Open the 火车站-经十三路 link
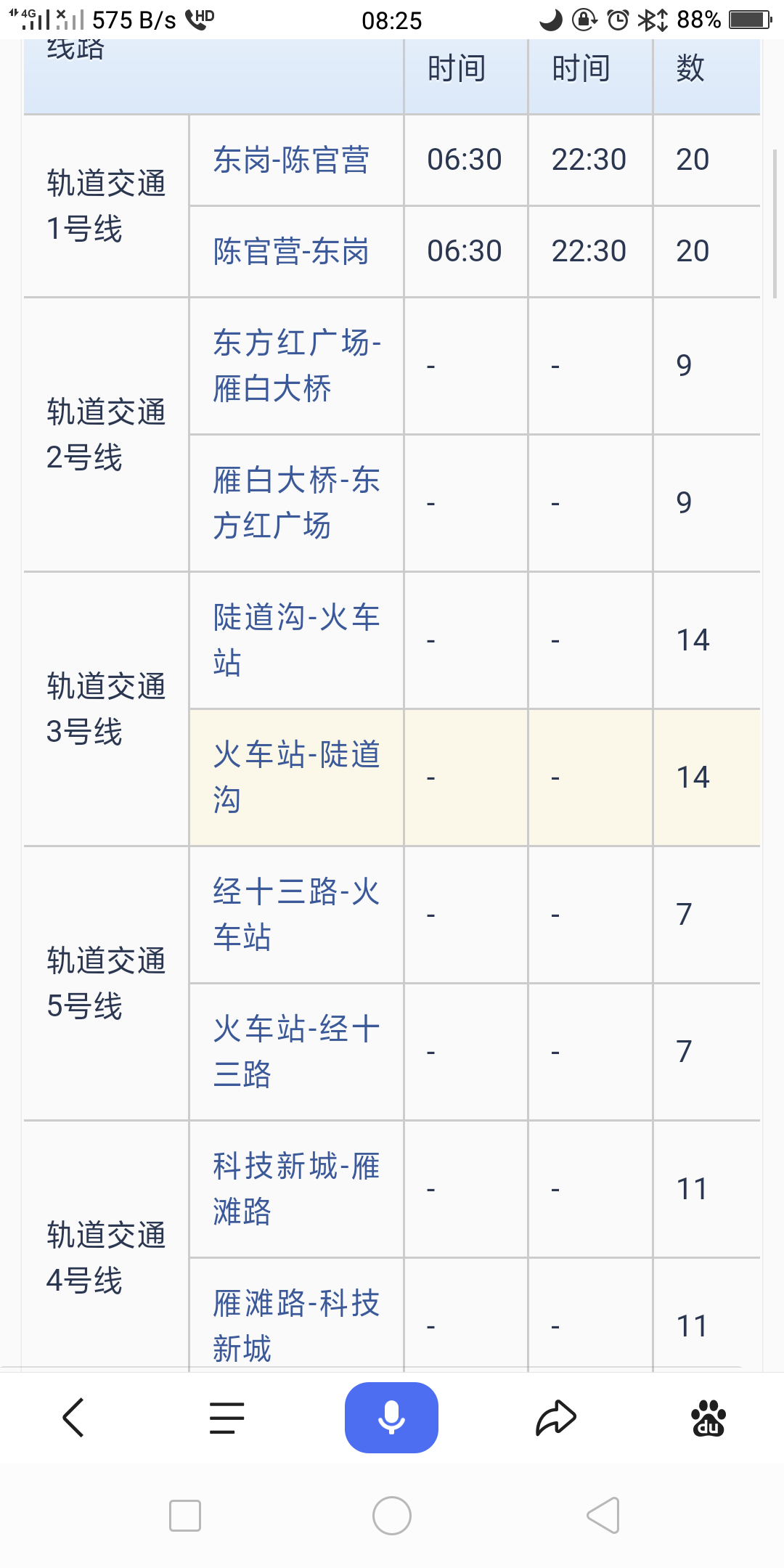The width and height of the screenshot is (784, 1568). pos(296,1051)
